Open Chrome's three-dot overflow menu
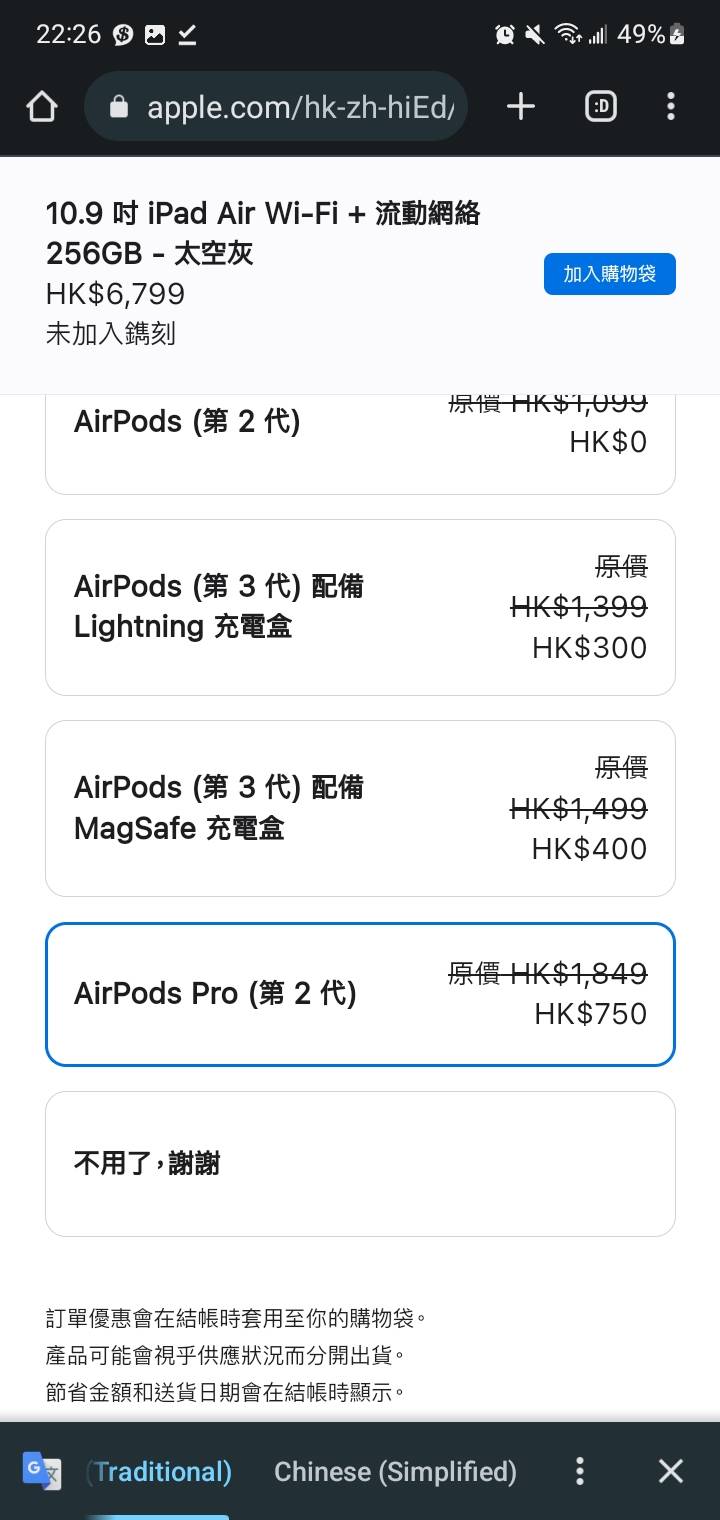Screen dimensions: 720x1520 (x=670, y=106)
